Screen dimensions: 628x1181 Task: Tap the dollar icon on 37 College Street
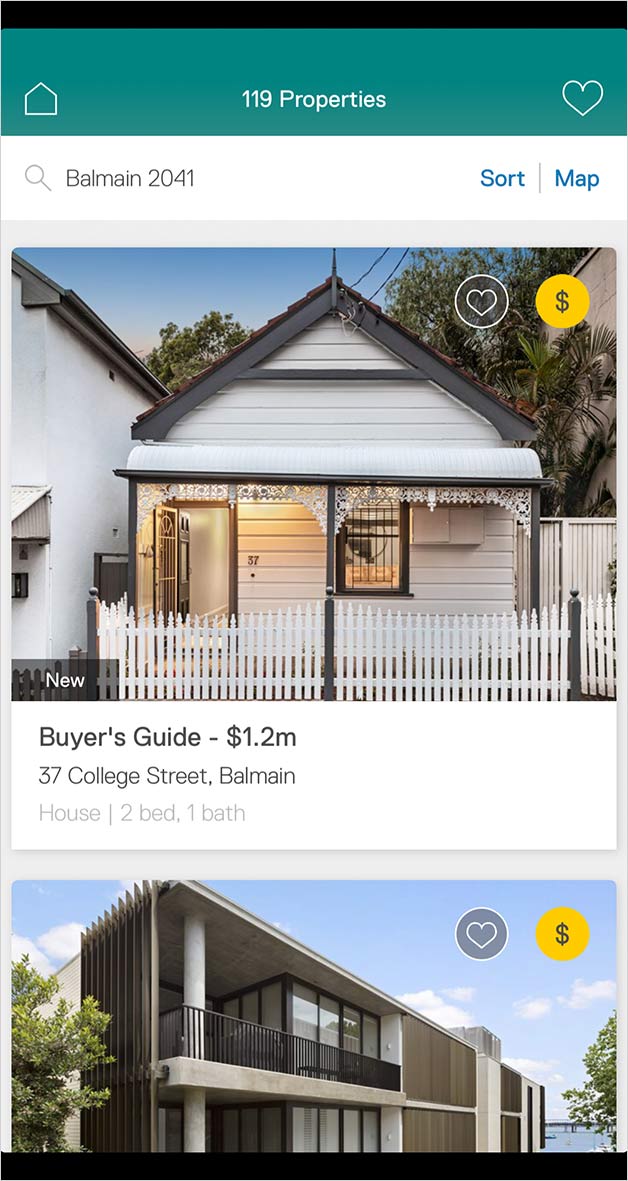click(x=562, y=301)
